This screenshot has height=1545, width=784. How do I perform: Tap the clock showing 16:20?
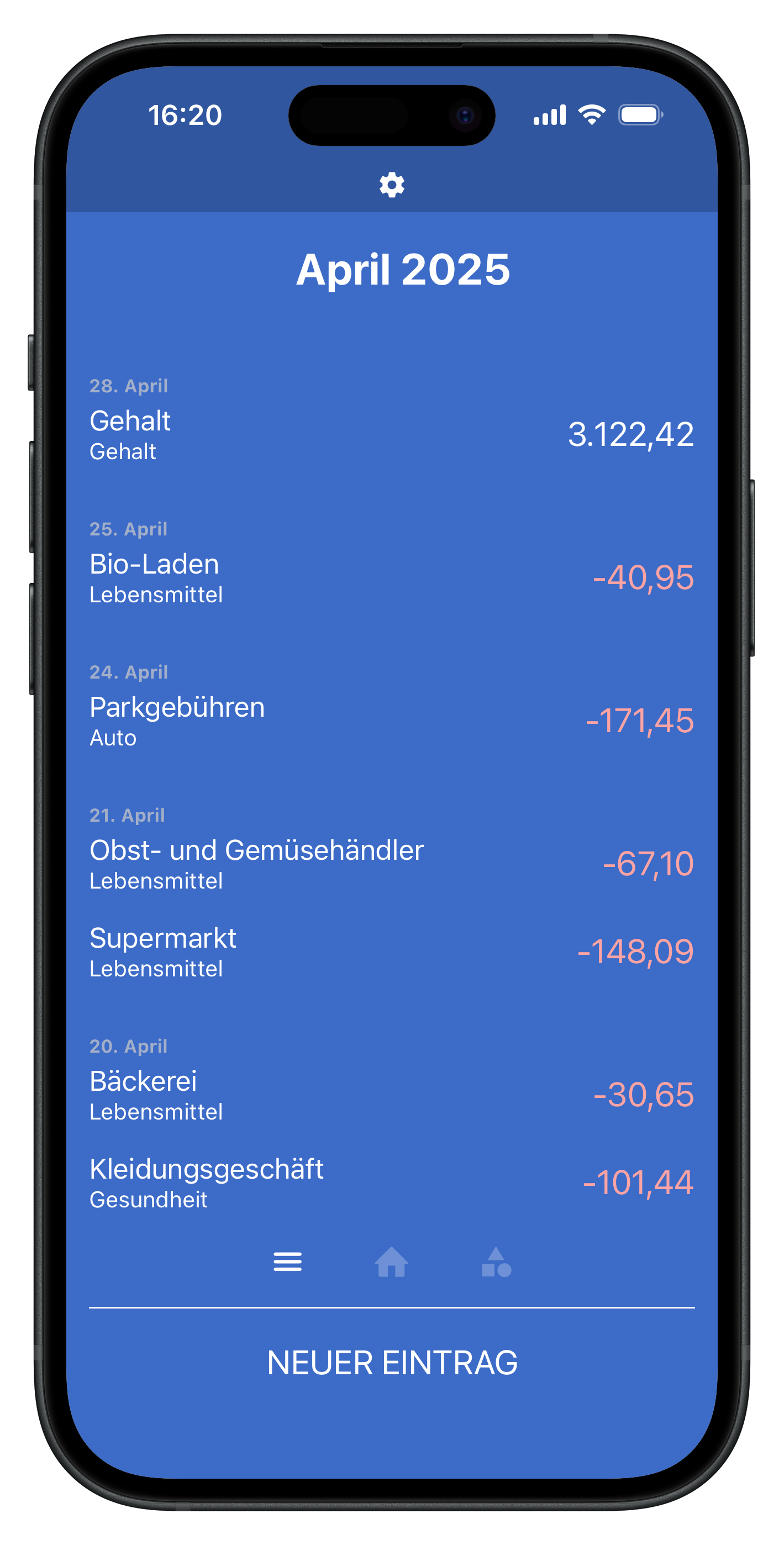point(185,115)
